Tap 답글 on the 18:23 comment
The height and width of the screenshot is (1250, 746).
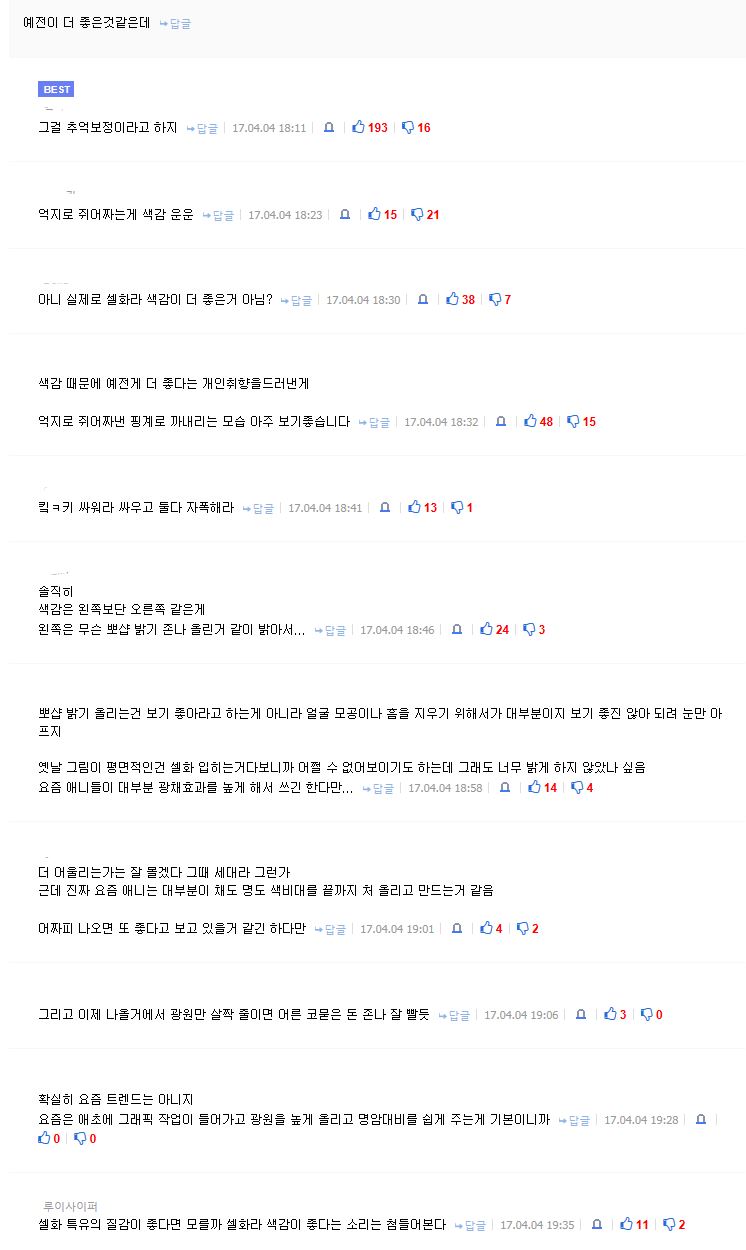pyautogui.click(x=218, y=215)
